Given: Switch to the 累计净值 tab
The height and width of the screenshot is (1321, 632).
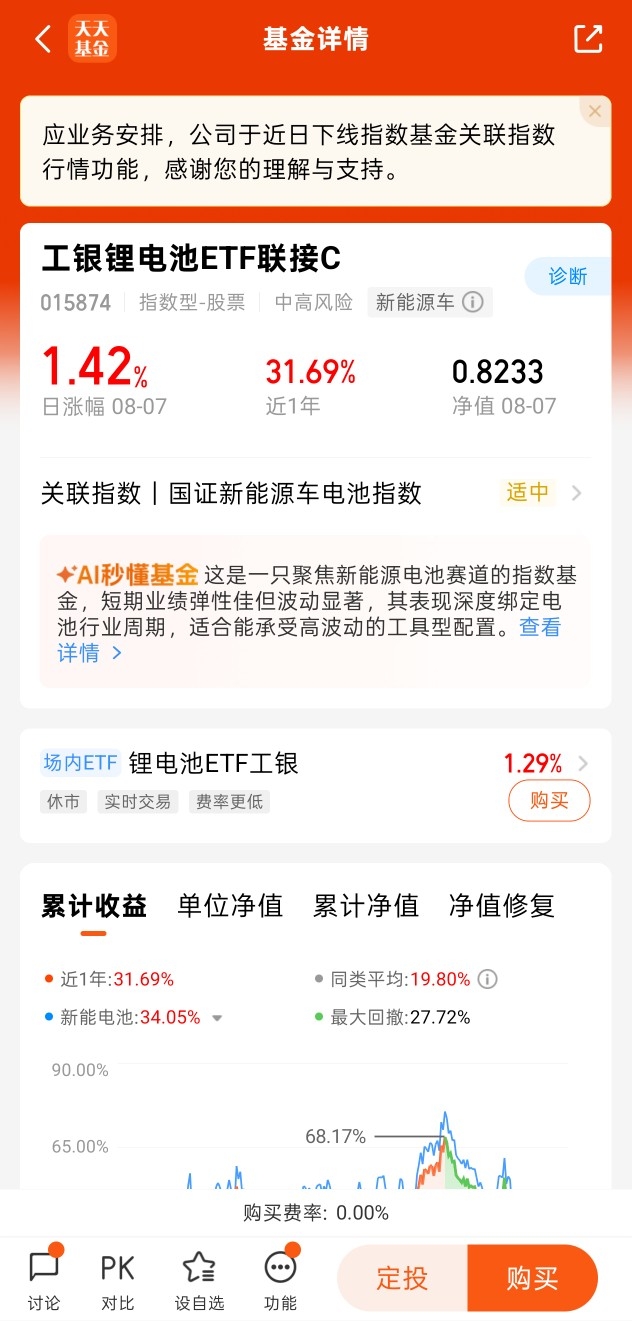Looking at the screenshot, I should point(365,906).
